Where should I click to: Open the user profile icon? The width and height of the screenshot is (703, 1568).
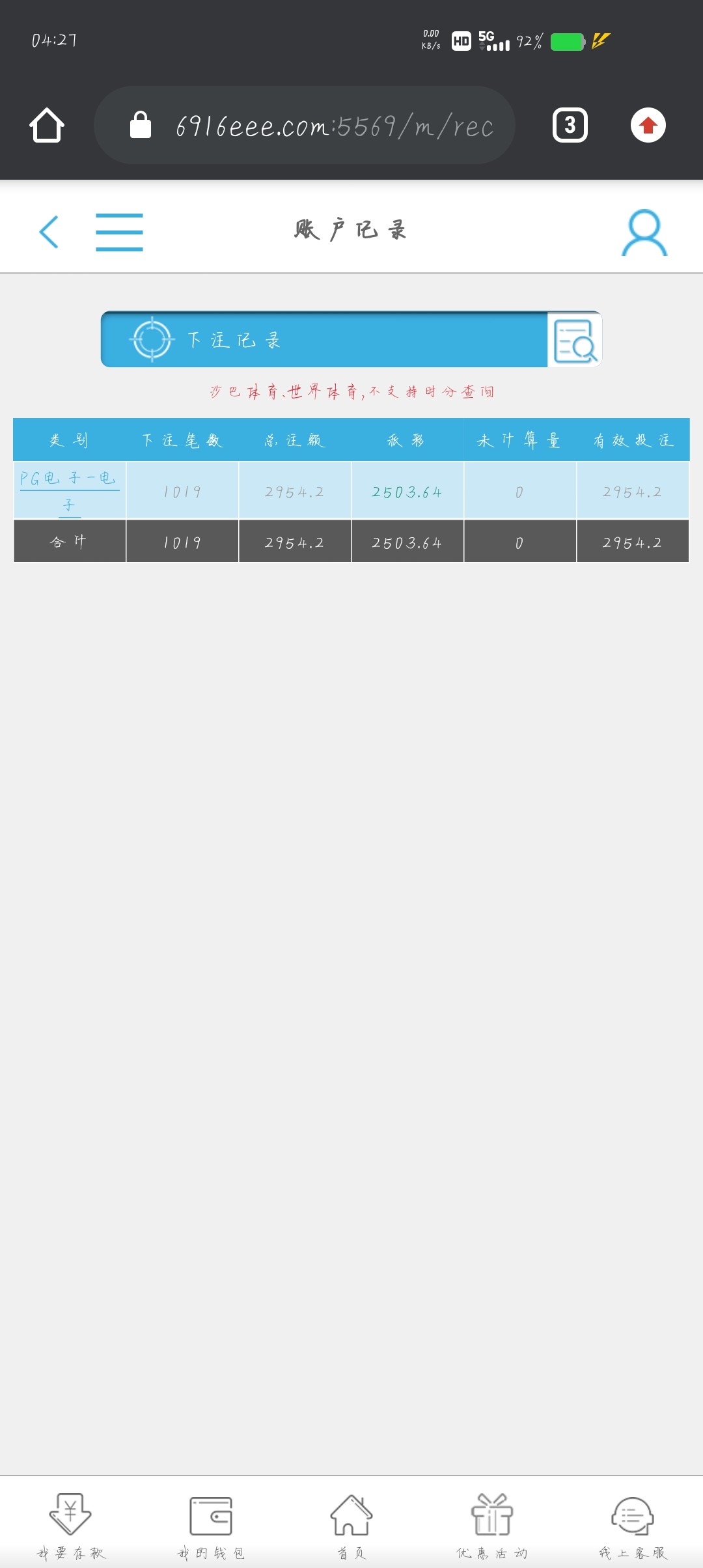pos(644,232)
